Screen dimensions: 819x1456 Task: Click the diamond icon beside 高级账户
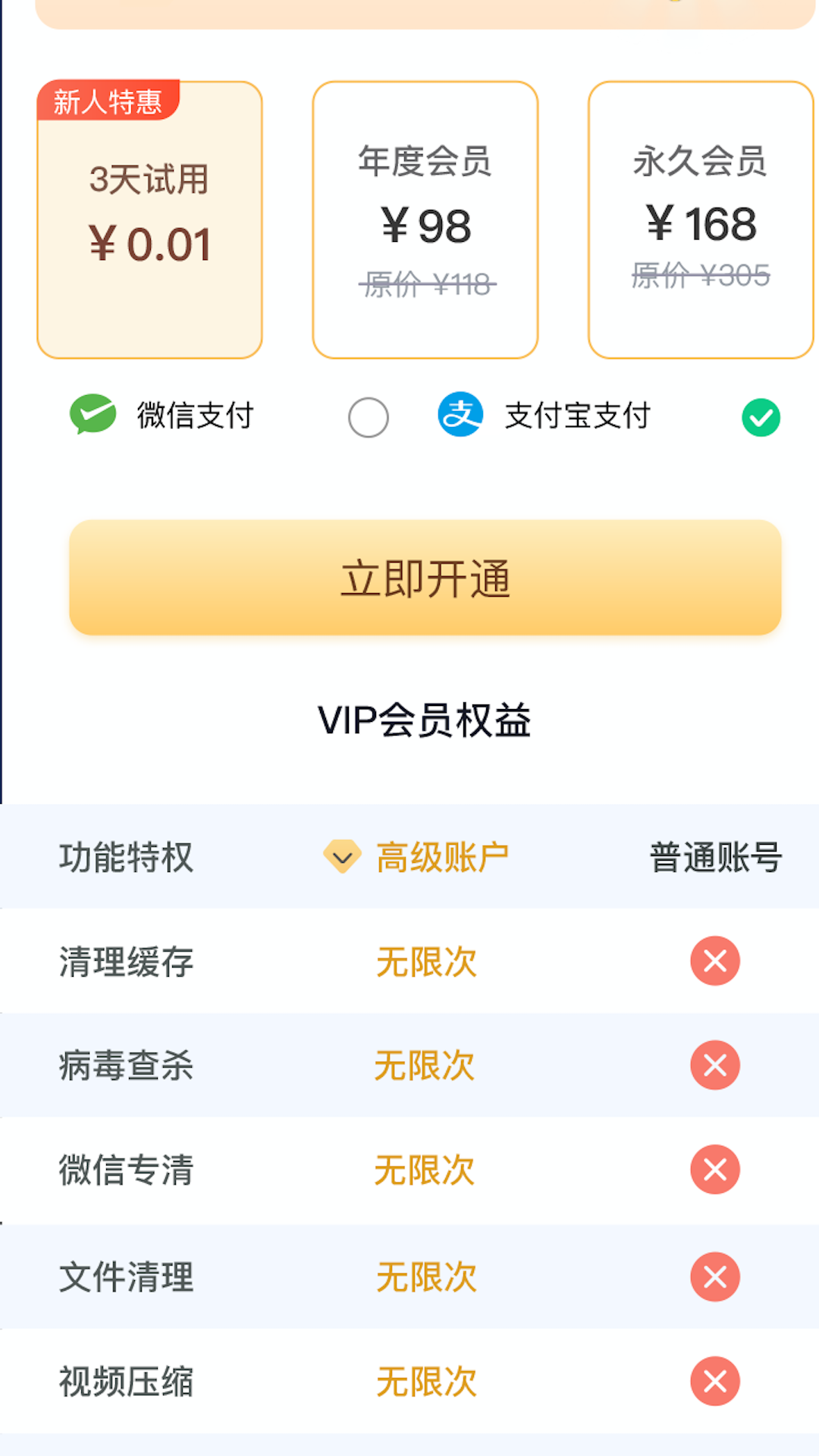click(x=342, y=857)
